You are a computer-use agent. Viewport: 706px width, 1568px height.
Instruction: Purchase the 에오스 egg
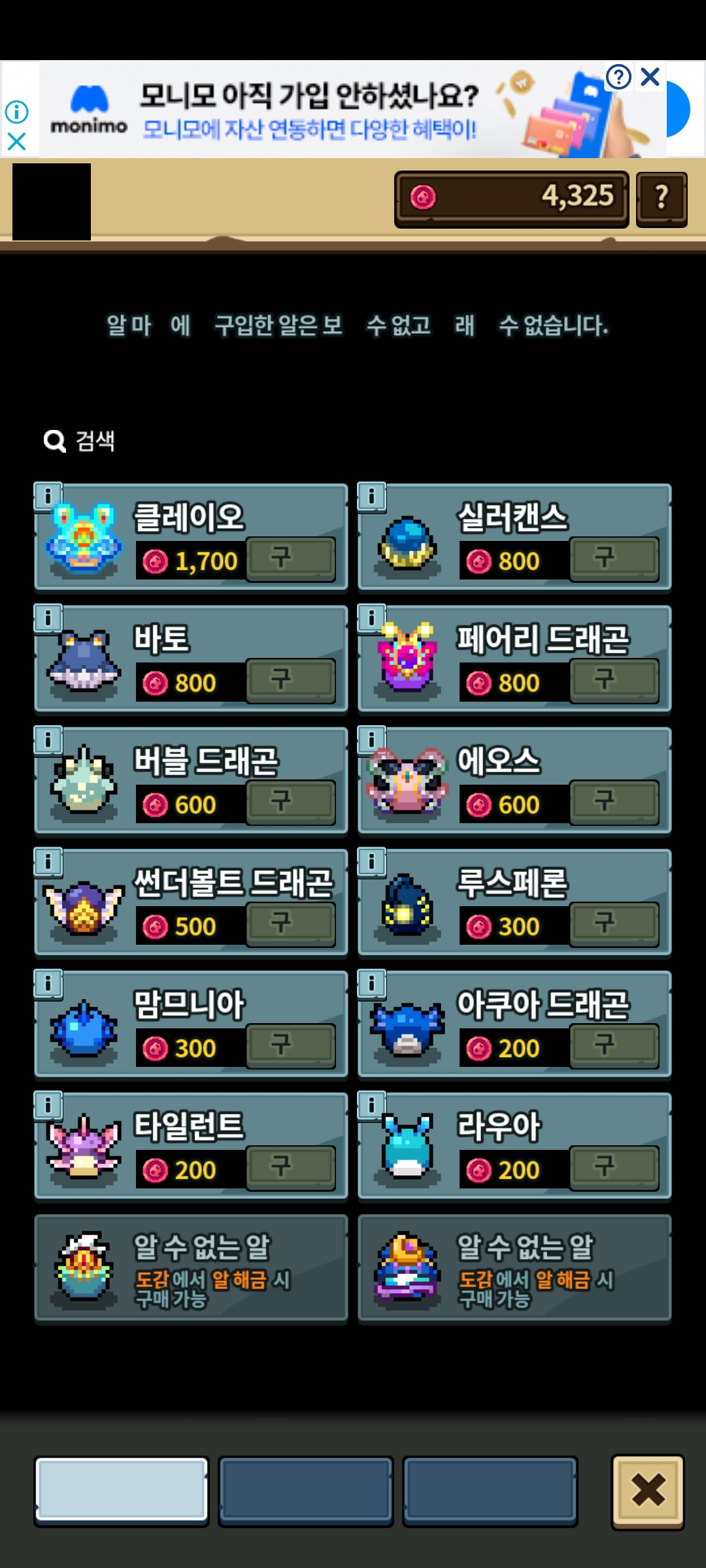click(614, 802)
